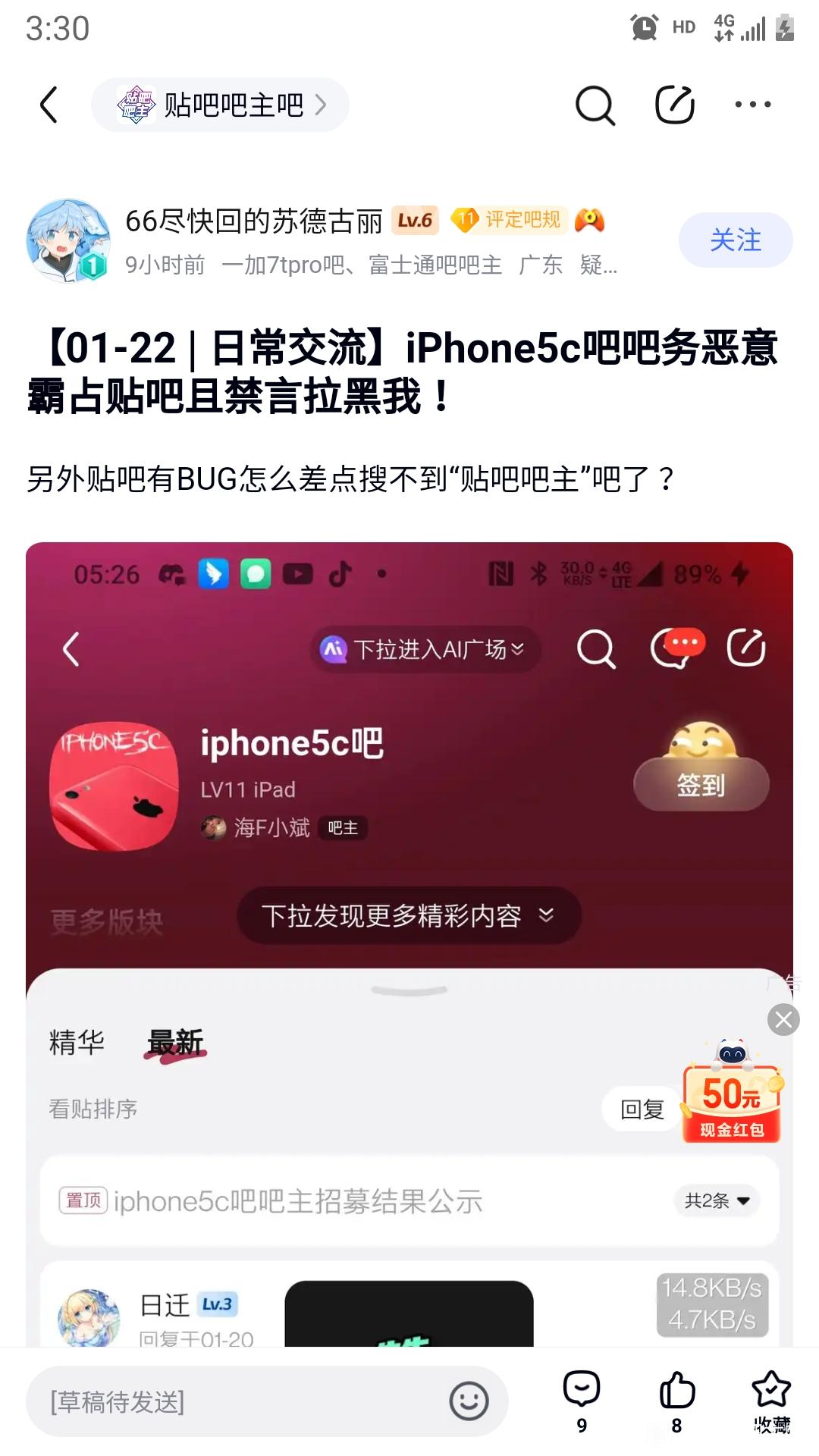Open the emoji picker in the reply bar

click(469, 1401)
